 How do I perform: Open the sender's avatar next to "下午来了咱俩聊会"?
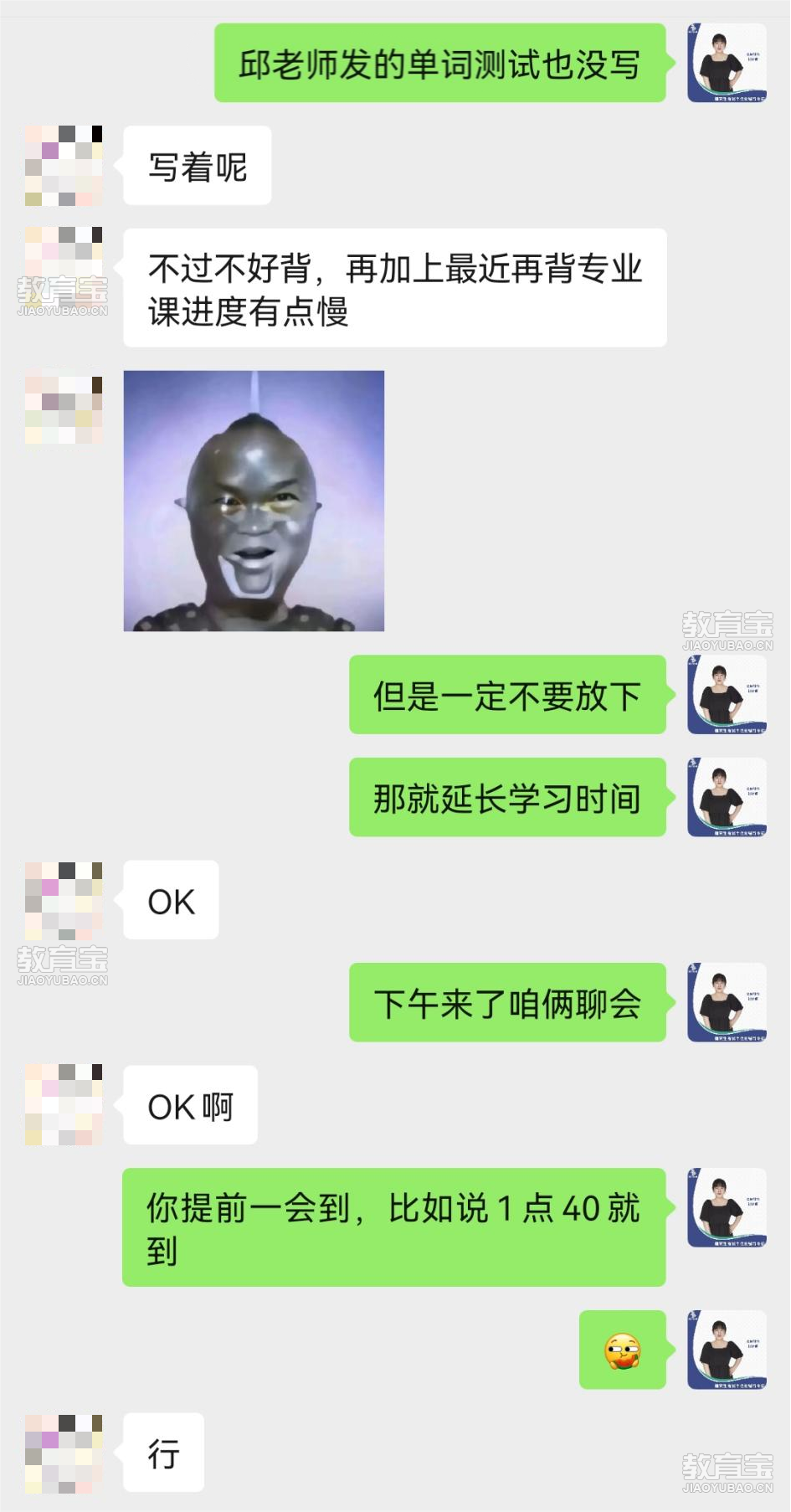click(x=727, y=1002)
